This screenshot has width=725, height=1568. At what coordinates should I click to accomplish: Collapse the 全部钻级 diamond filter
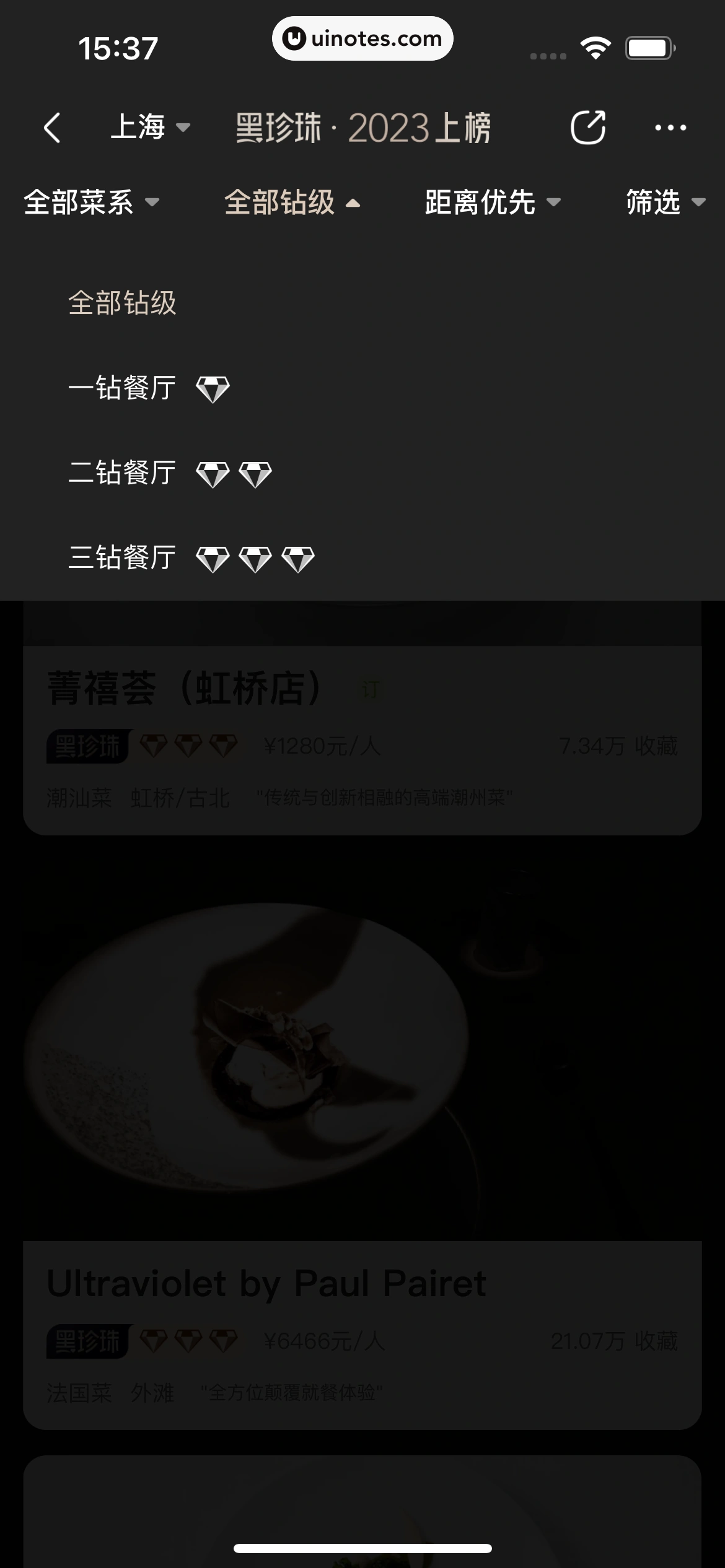pyautogui.click(x=292, y=203)
